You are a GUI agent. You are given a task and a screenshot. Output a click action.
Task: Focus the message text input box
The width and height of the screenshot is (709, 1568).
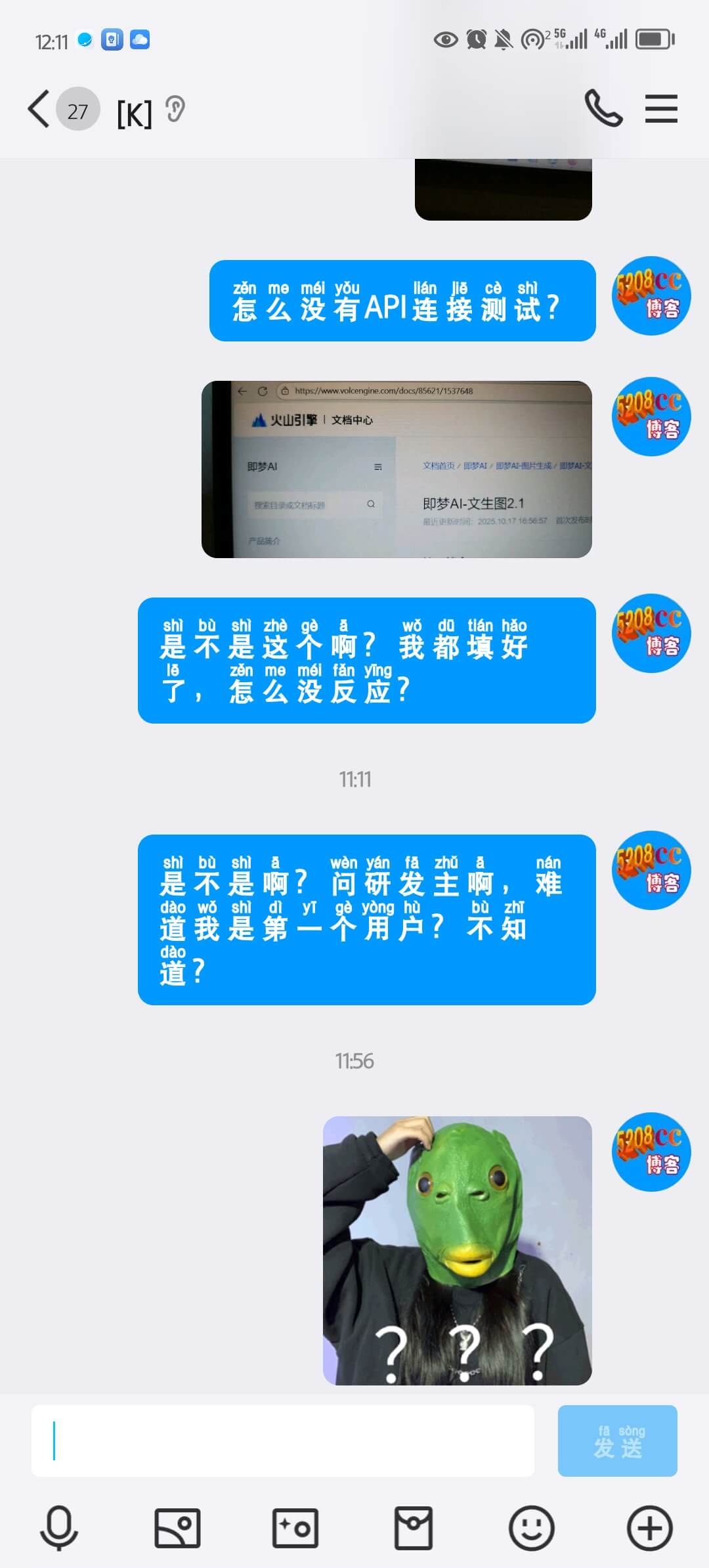(282, 1441)
